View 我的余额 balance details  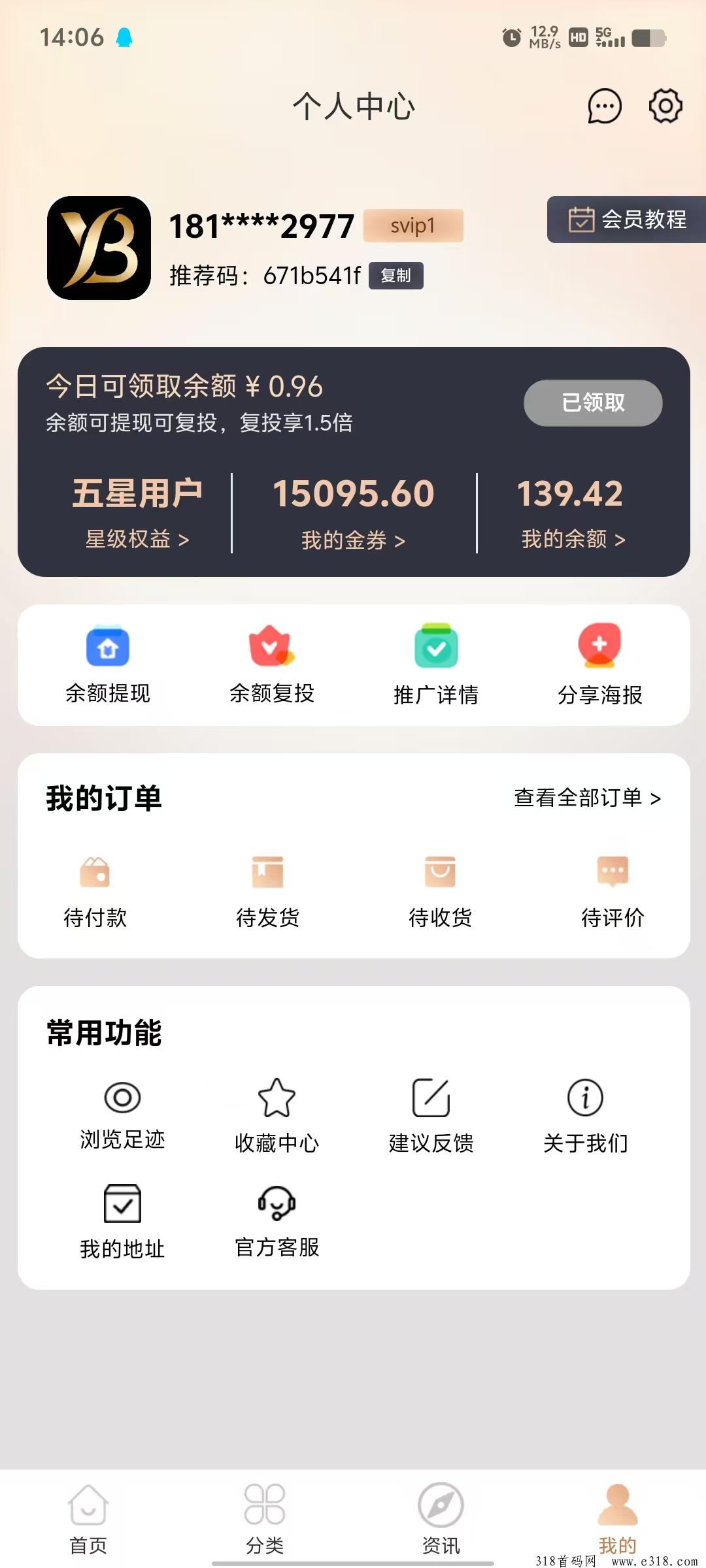tap(573, 540)
